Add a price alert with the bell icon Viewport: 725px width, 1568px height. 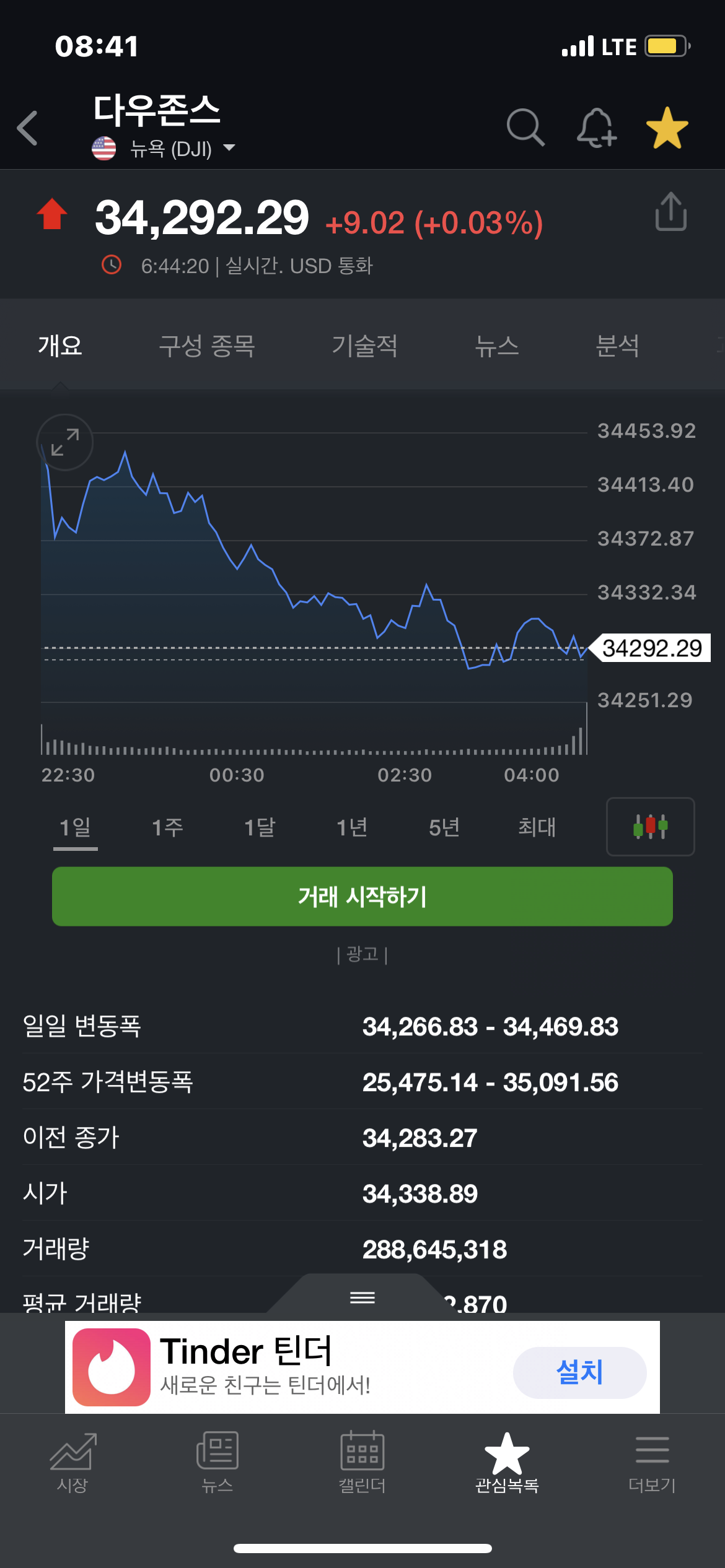pos(596,128)
